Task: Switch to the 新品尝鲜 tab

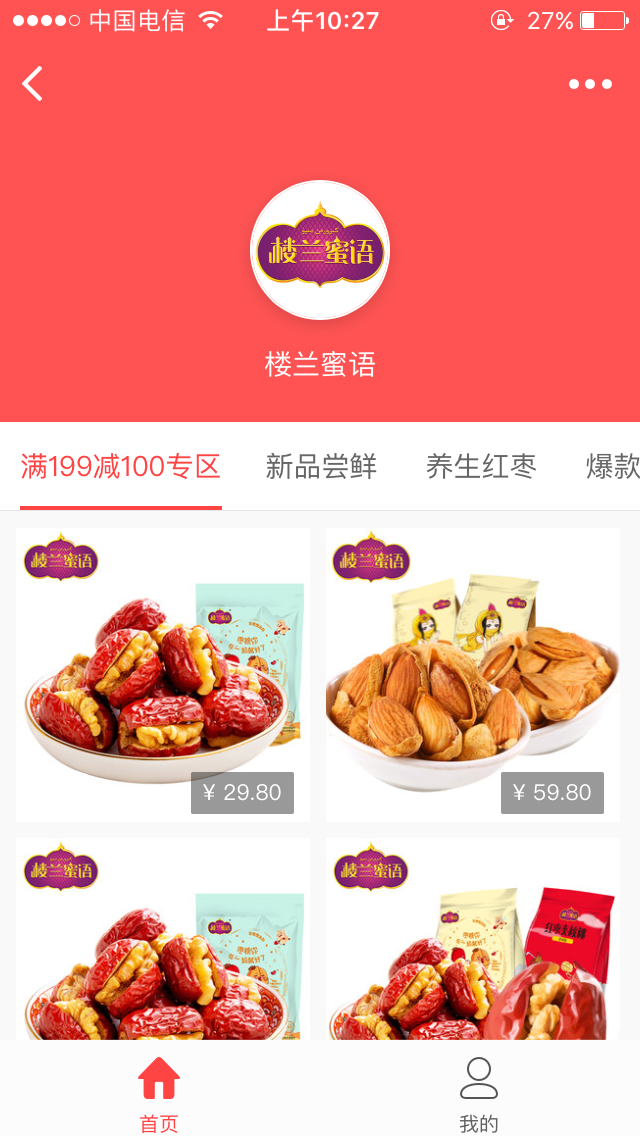Action: [x=321, y=466]
